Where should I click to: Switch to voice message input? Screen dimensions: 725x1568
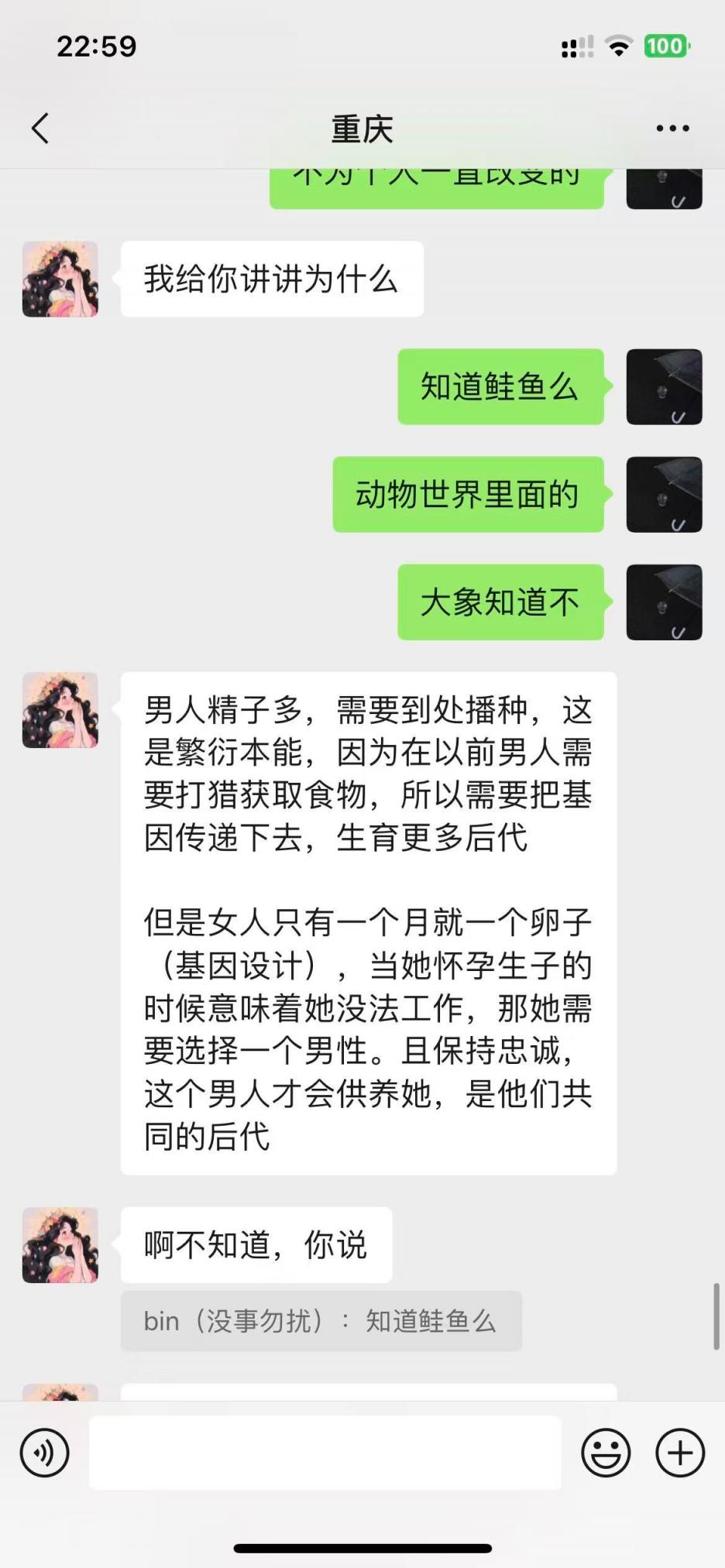coord(44,1453)
